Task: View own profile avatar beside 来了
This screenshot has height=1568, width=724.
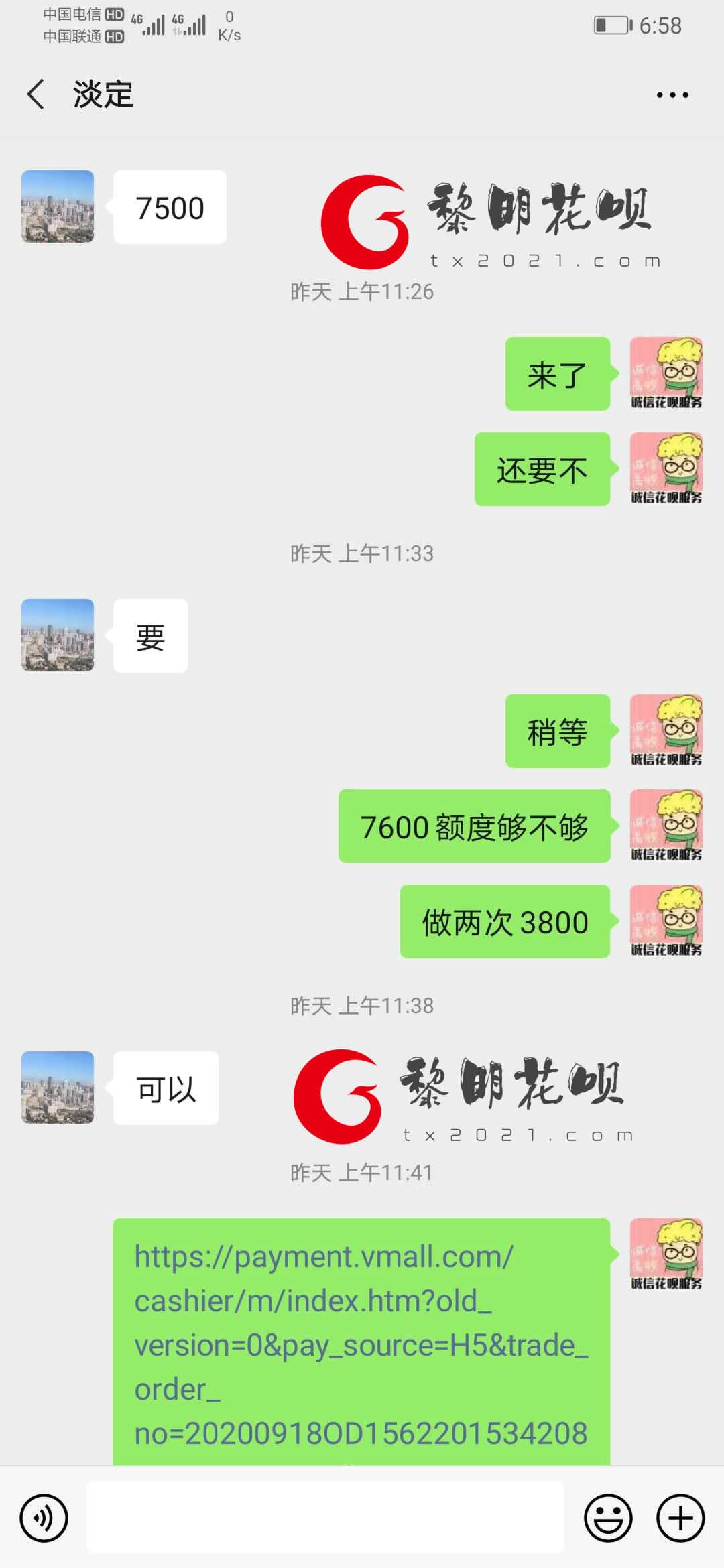Action: tap(666, 373)
